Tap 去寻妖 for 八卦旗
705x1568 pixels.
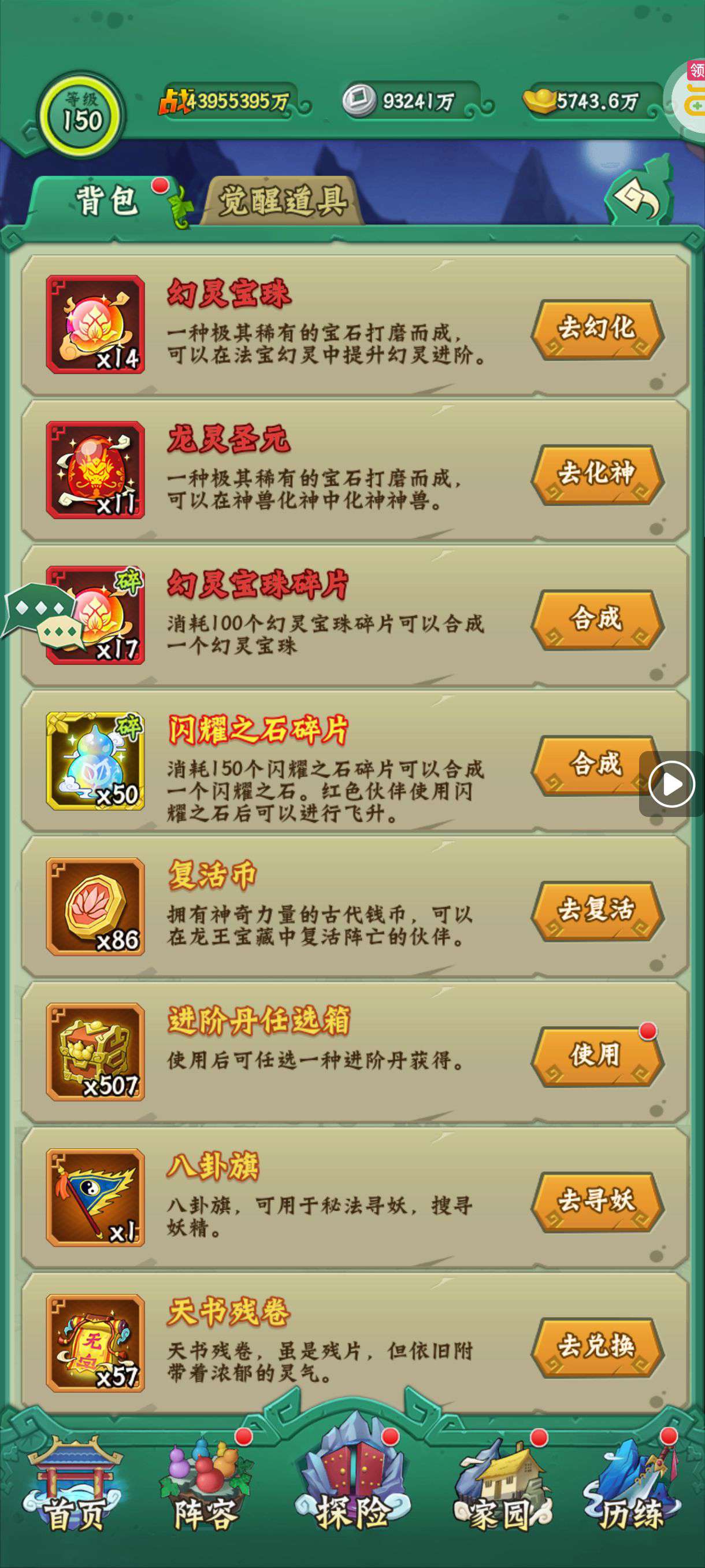point(597,1200)
